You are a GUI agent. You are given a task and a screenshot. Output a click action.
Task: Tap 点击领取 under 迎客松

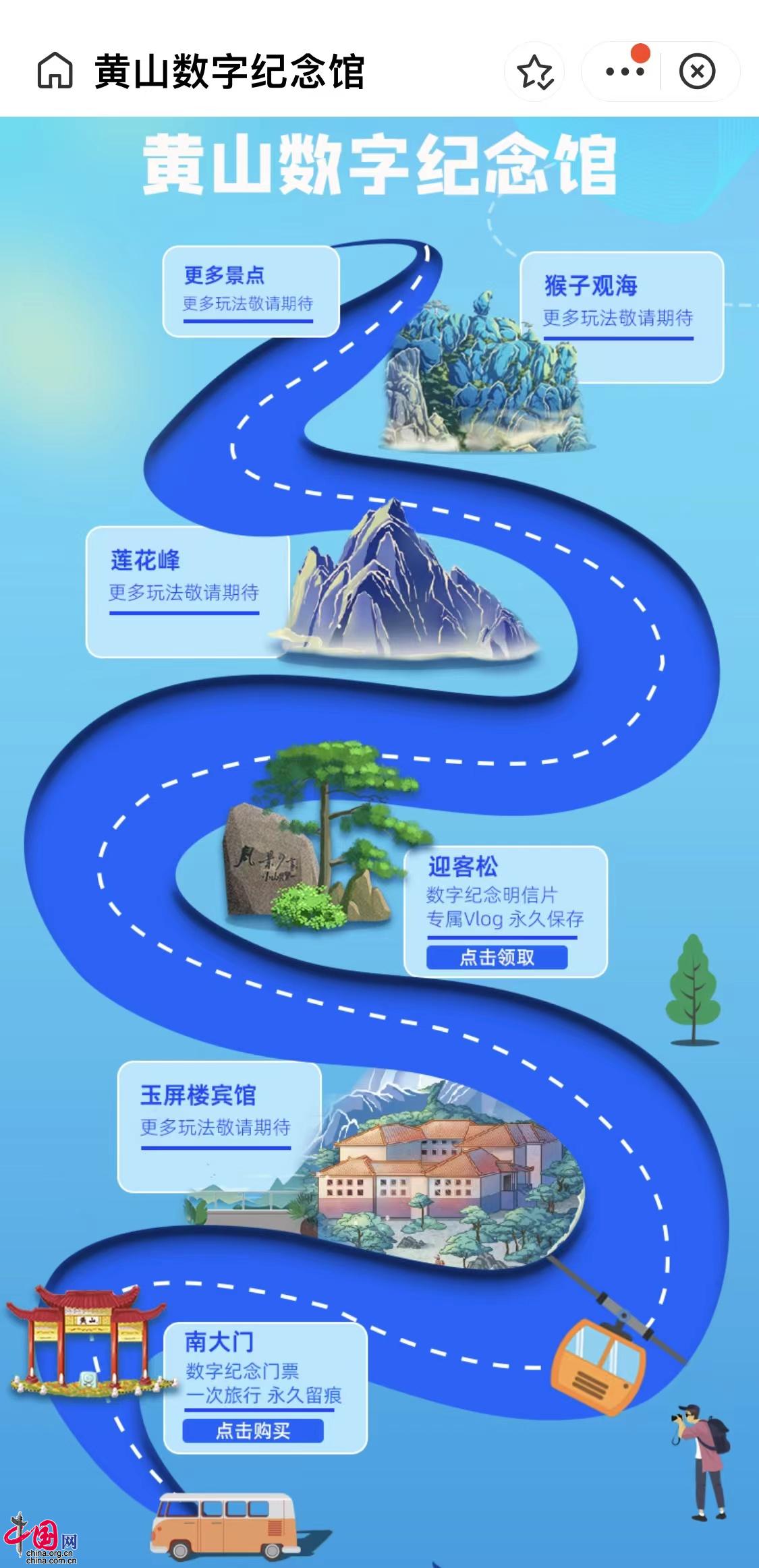pyautogui.click(x=497, y=957)
